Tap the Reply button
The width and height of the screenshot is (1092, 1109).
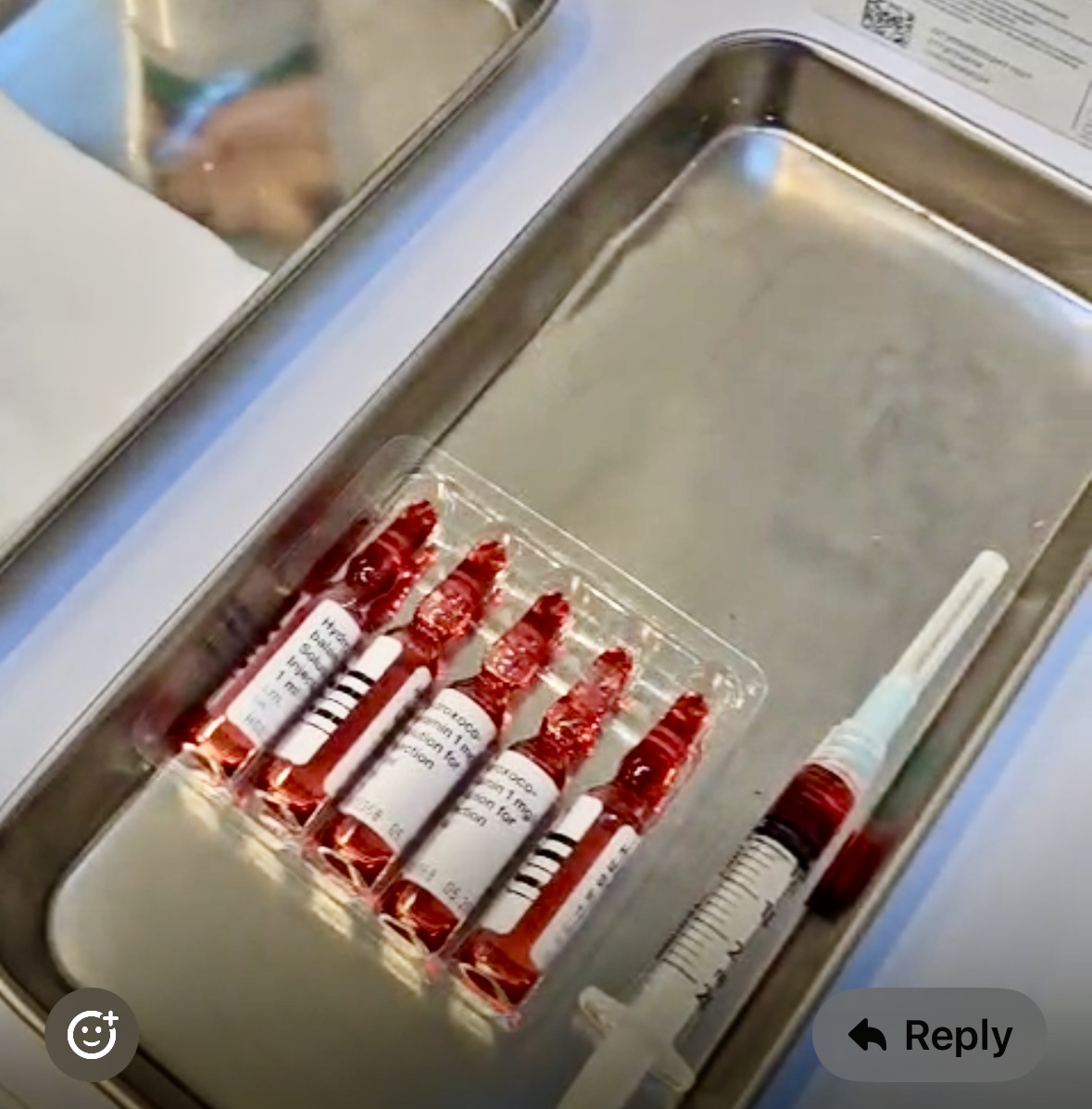point(929,1035)
